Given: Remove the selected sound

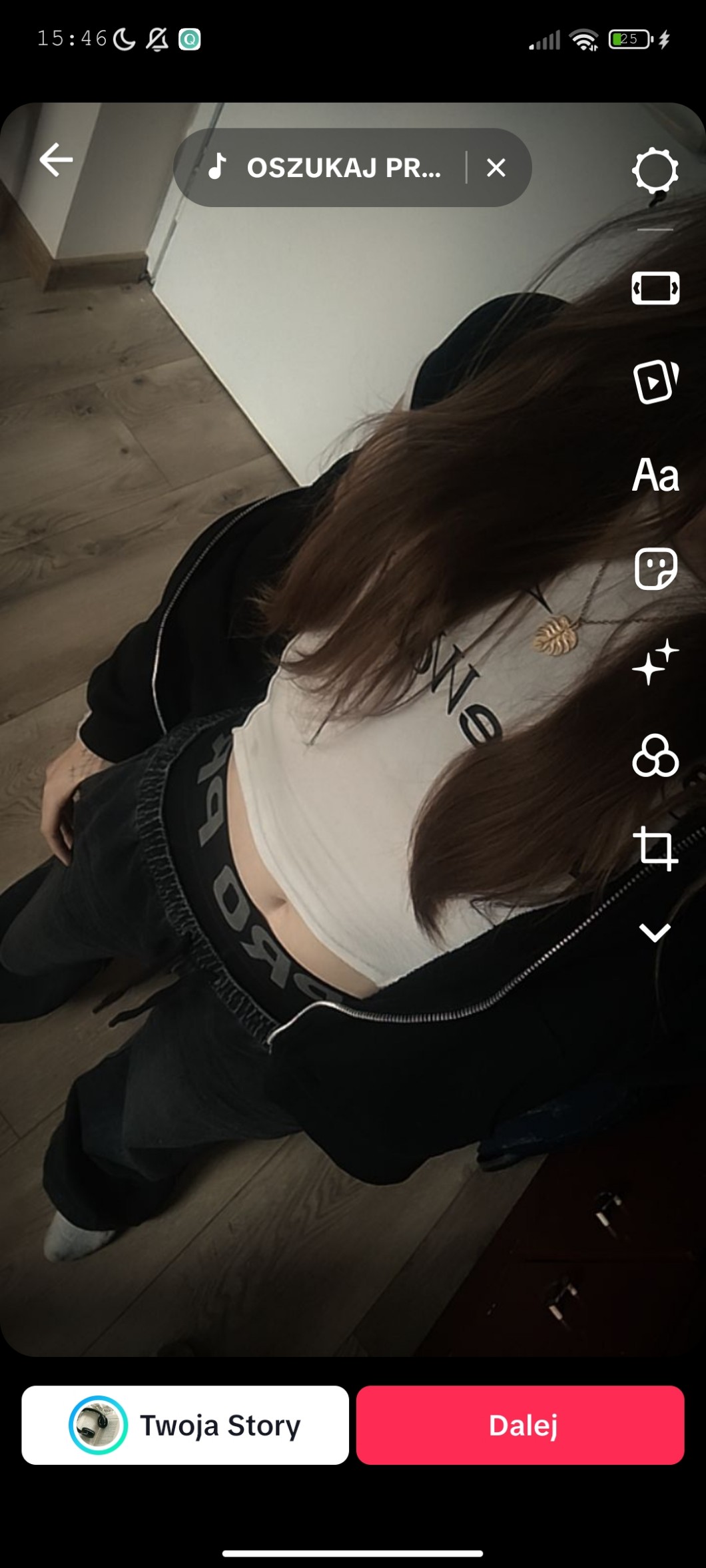Looking at the screenshot, I should click(496, 167).
